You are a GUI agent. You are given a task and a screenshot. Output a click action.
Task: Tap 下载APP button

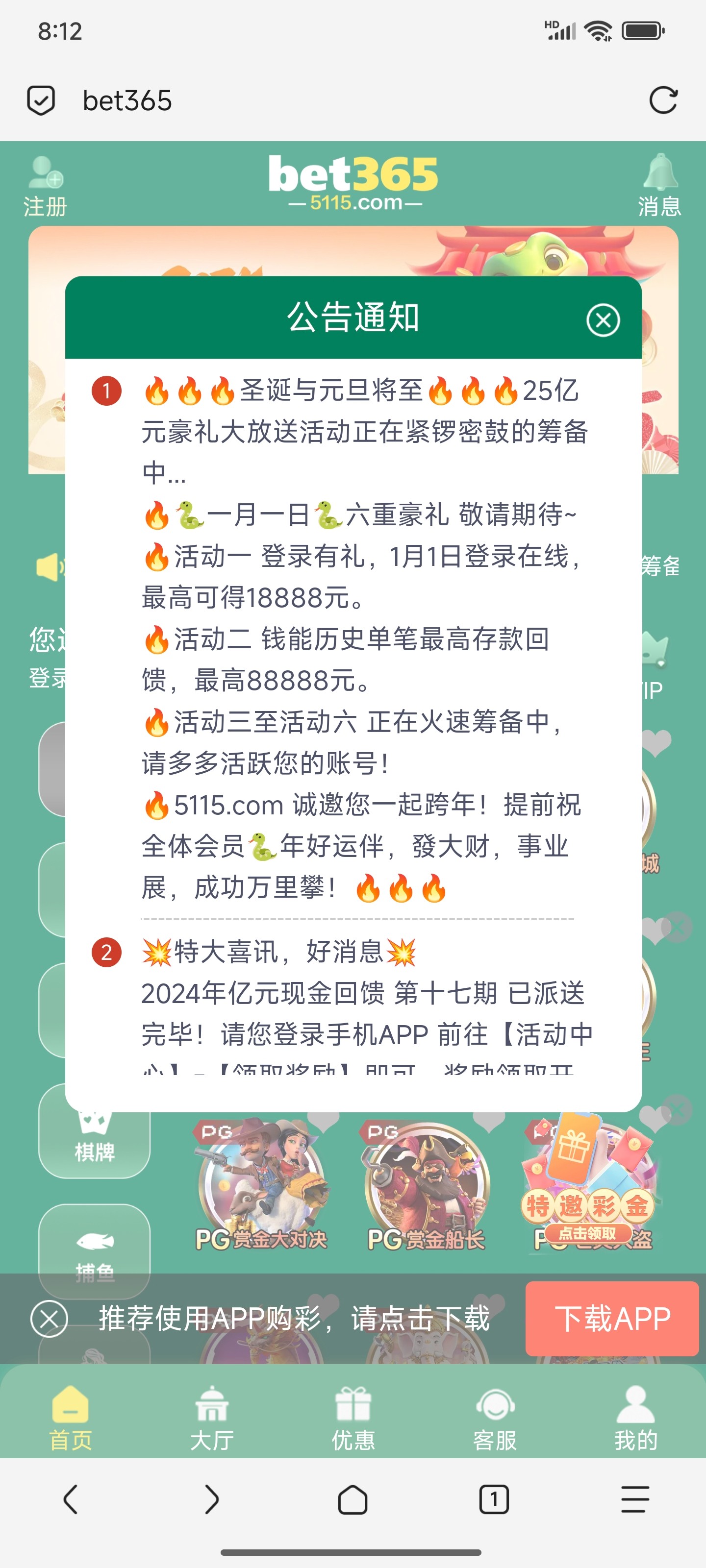coord(611,1319)
